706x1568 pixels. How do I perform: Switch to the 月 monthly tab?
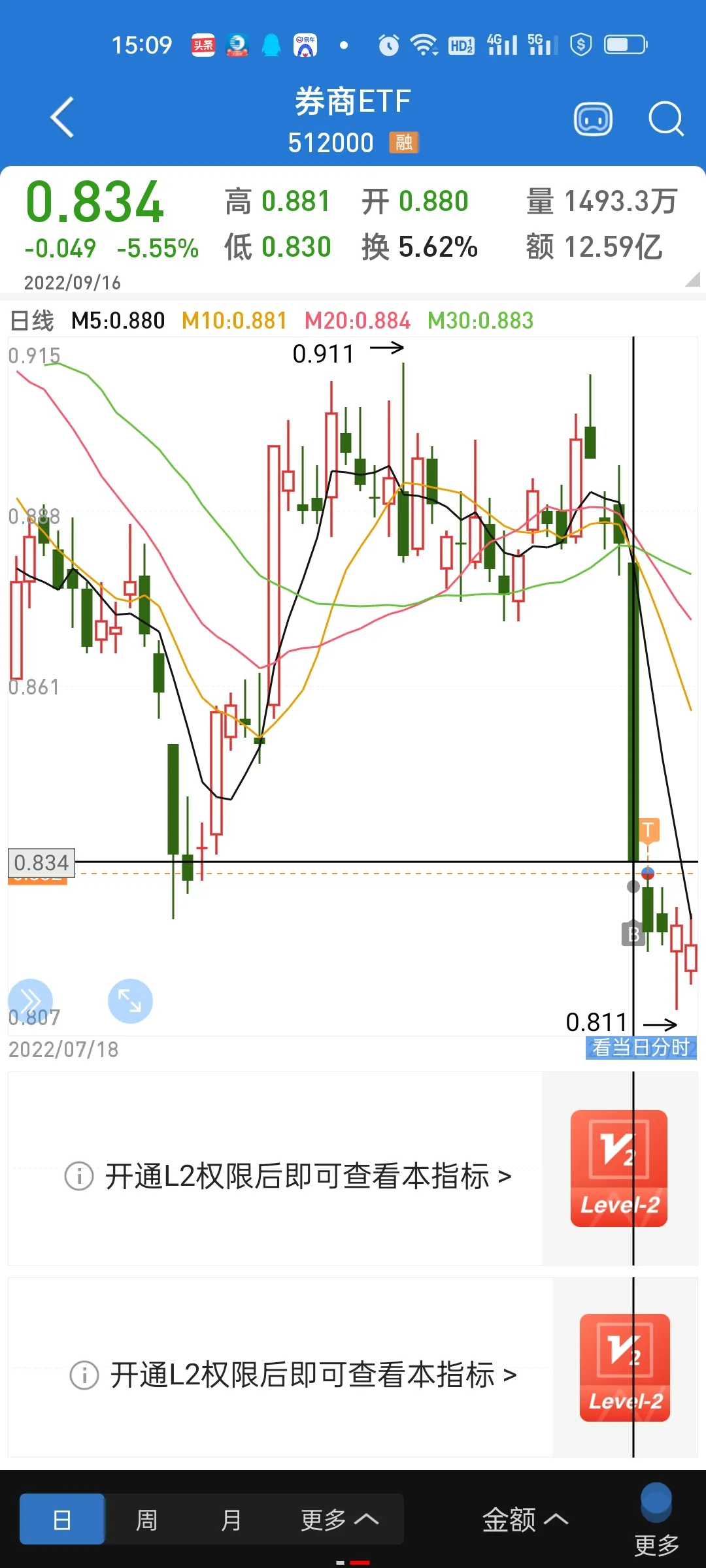tap(231, 1520)
